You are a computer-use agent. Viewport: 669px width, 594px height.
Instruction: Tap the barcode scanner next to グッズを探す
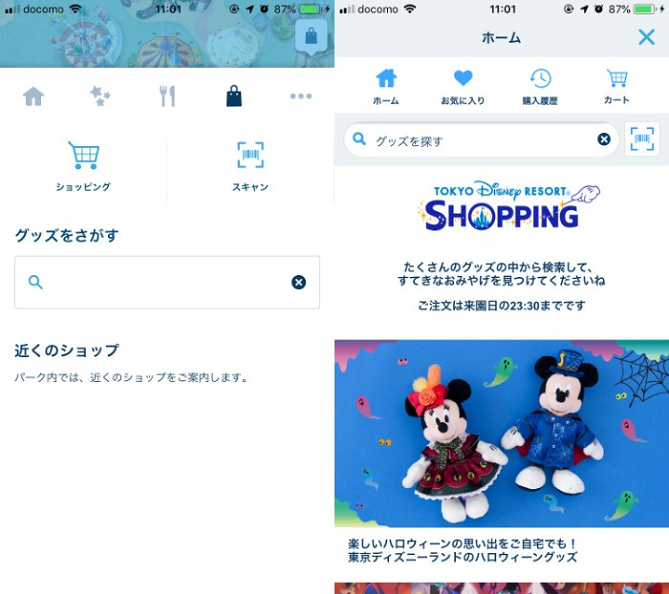642,139
